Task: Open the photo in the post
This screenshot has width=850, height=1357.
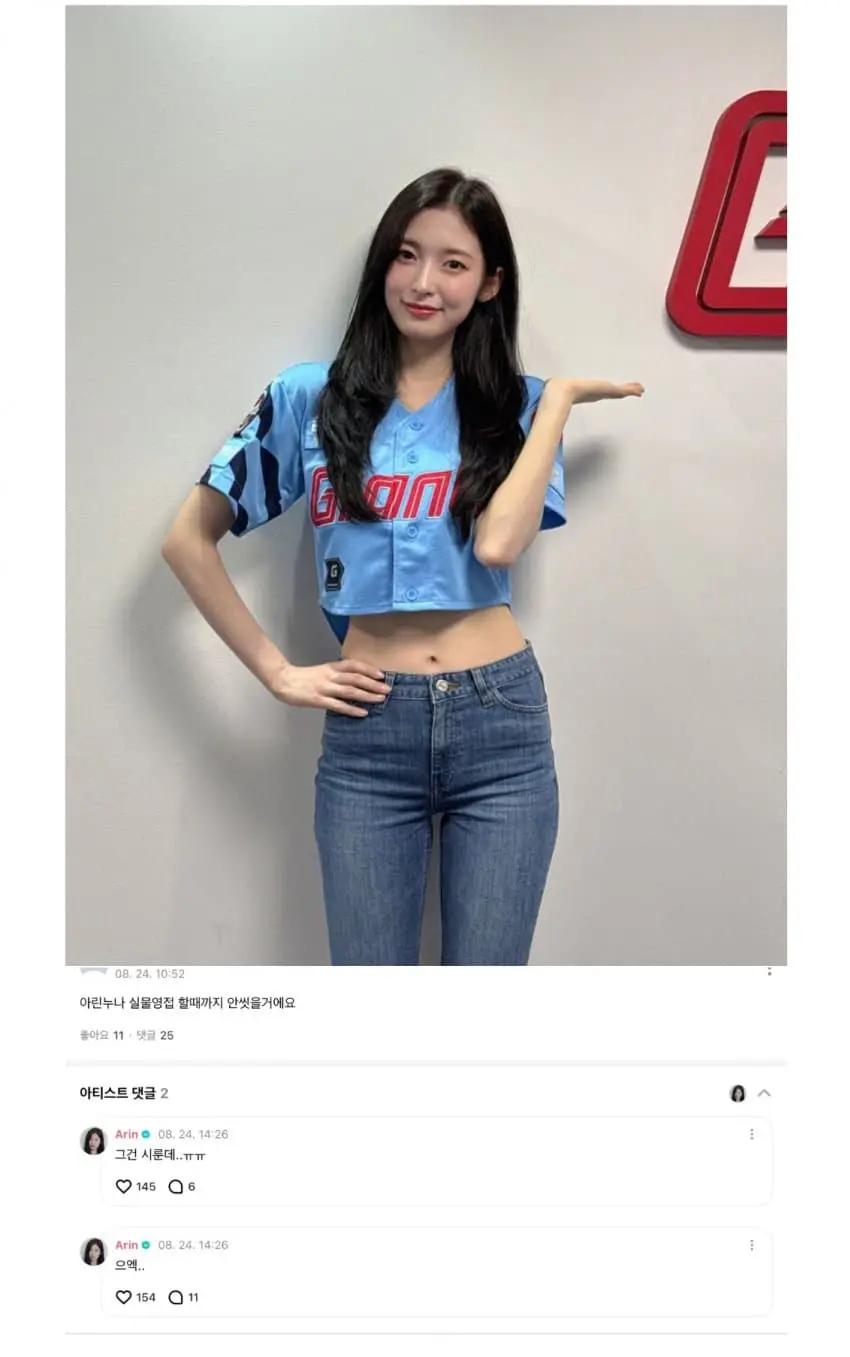Action: [425, 485]
